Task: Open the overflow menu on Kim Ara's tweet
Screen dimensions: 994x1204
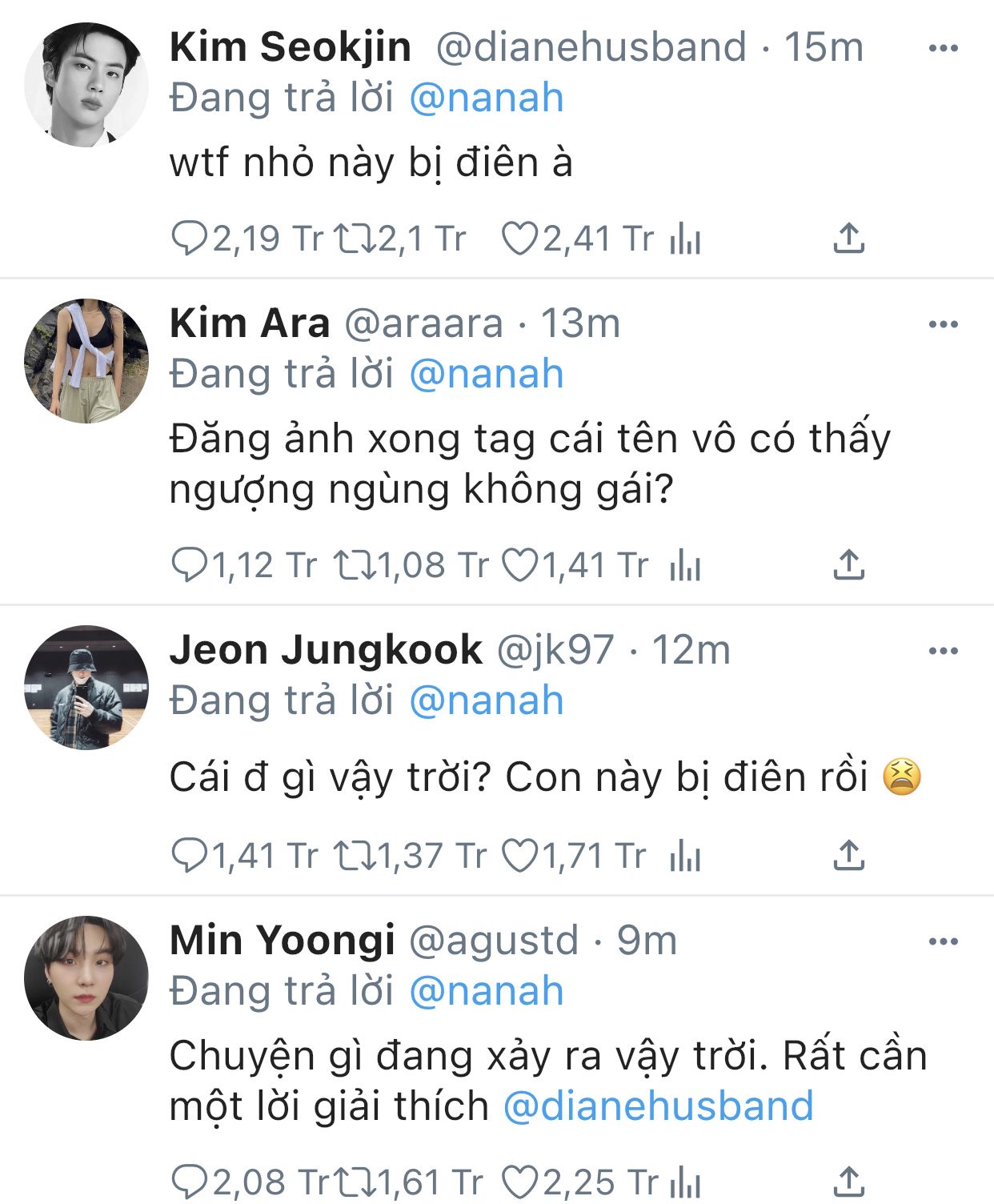Action: (x=943, y=324)
